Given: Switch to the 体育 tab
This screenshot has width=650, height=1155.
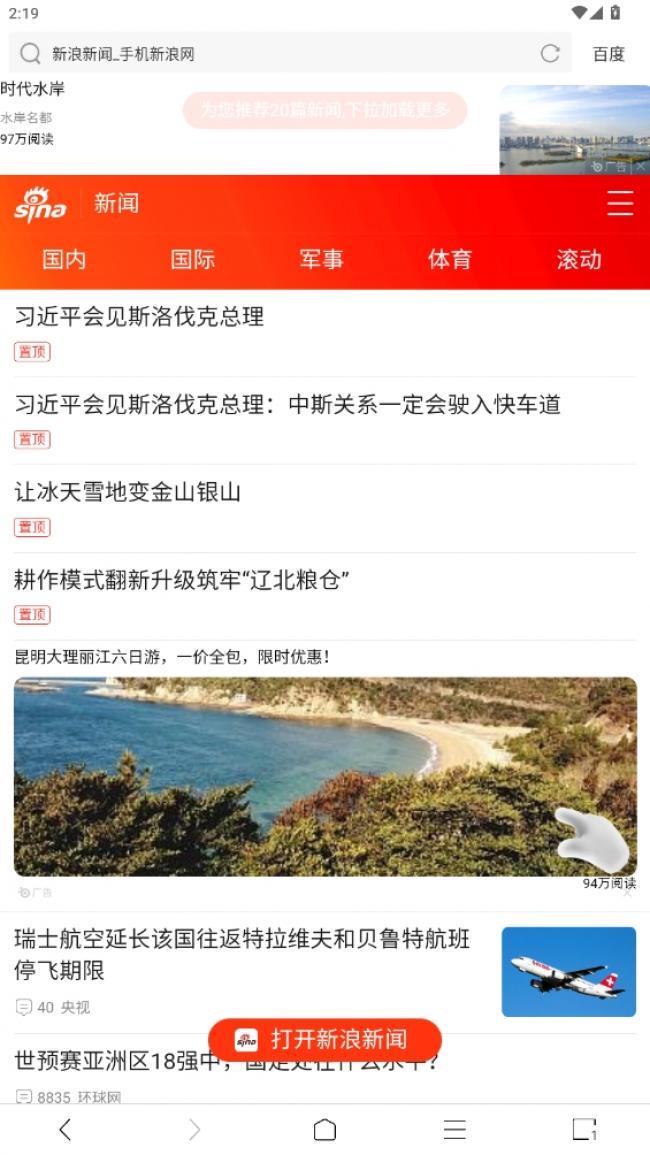Looking at the screenshot, I should (x=450, y=260).
